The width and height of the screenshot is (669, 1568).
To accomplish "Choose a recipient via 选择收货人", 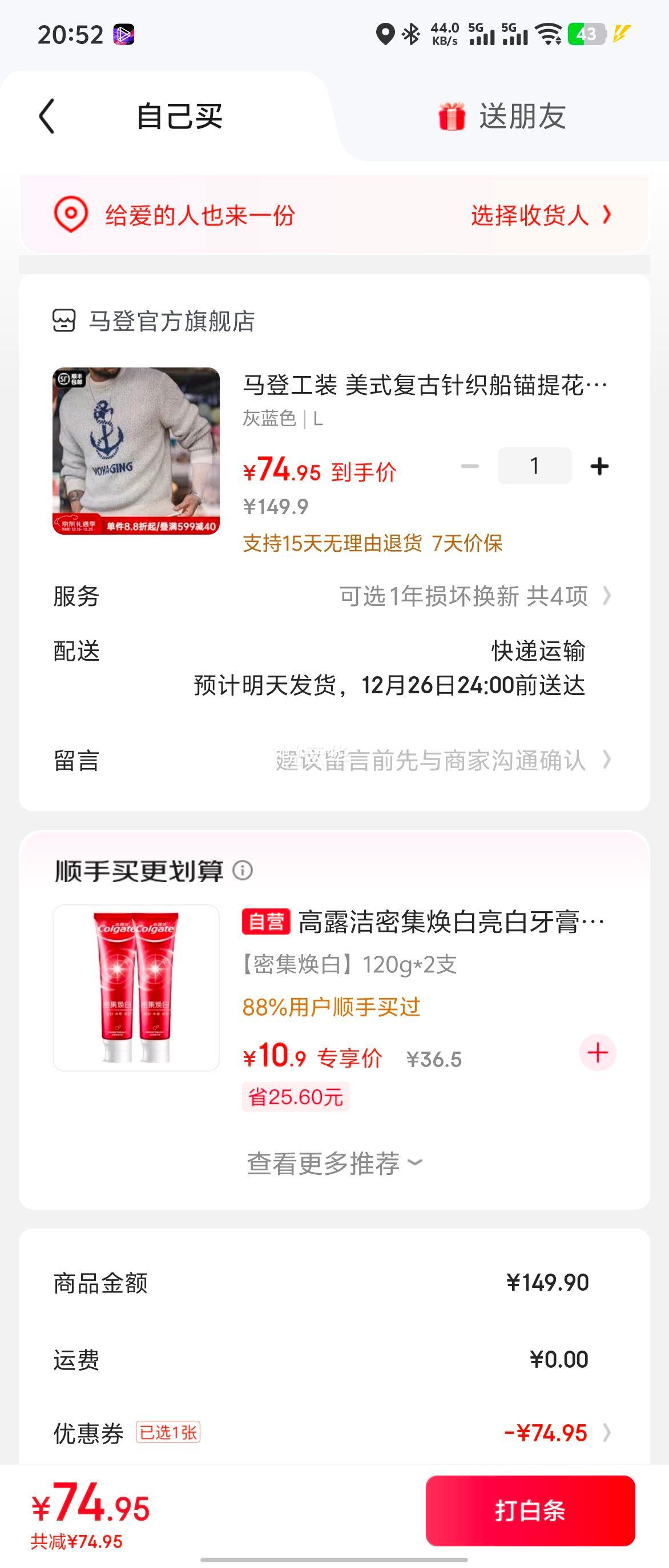I will coord(539,215).
